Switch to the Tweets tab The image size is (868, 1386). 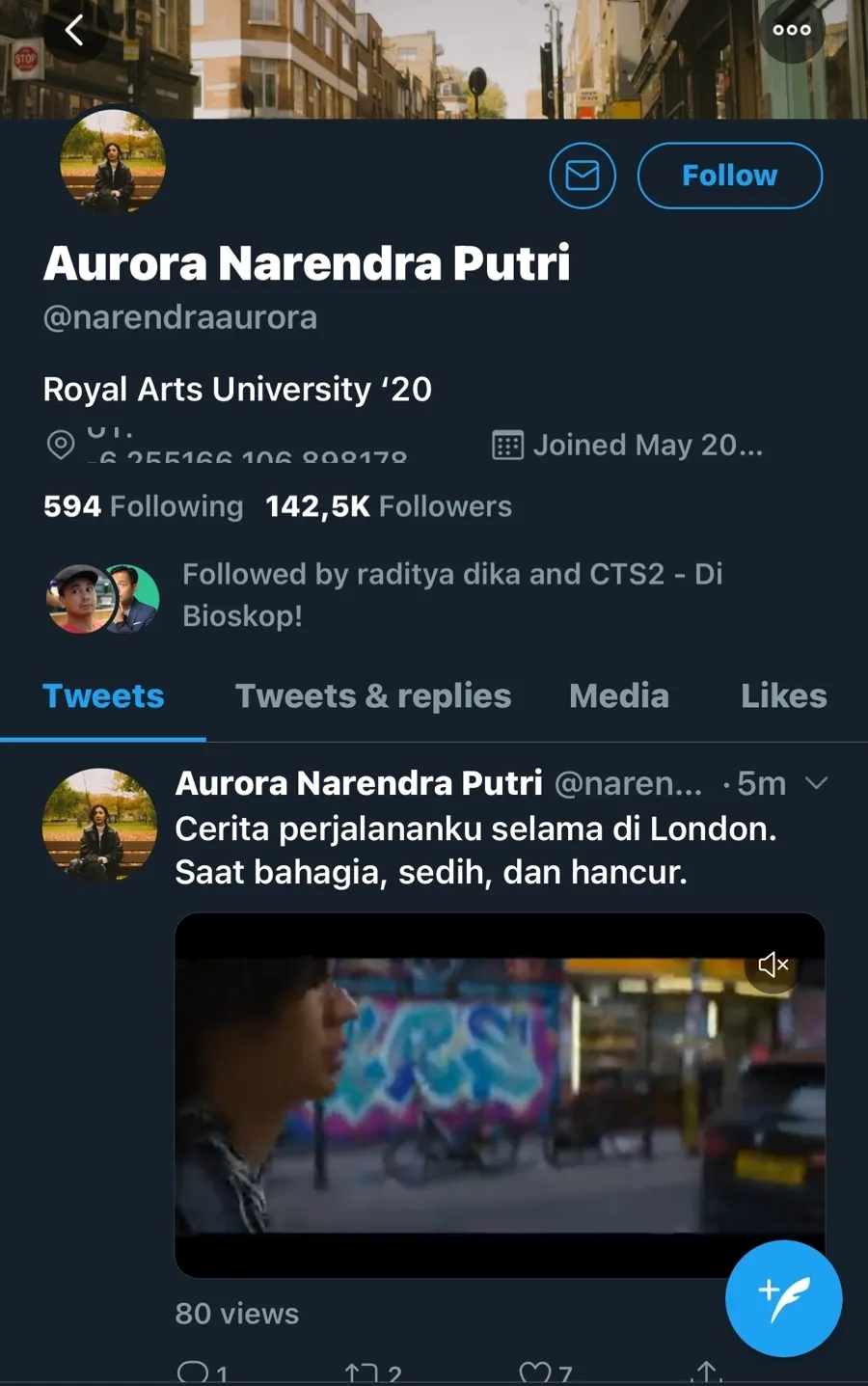point(103,696)
